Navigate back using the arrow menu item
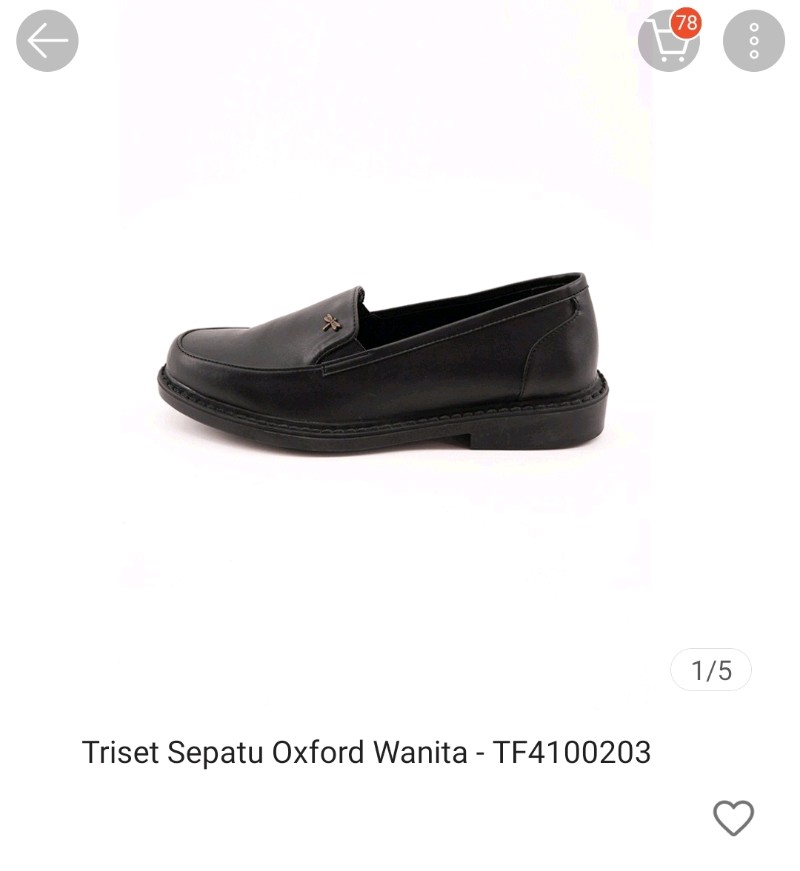800x871 pixels. coord(44,40)
